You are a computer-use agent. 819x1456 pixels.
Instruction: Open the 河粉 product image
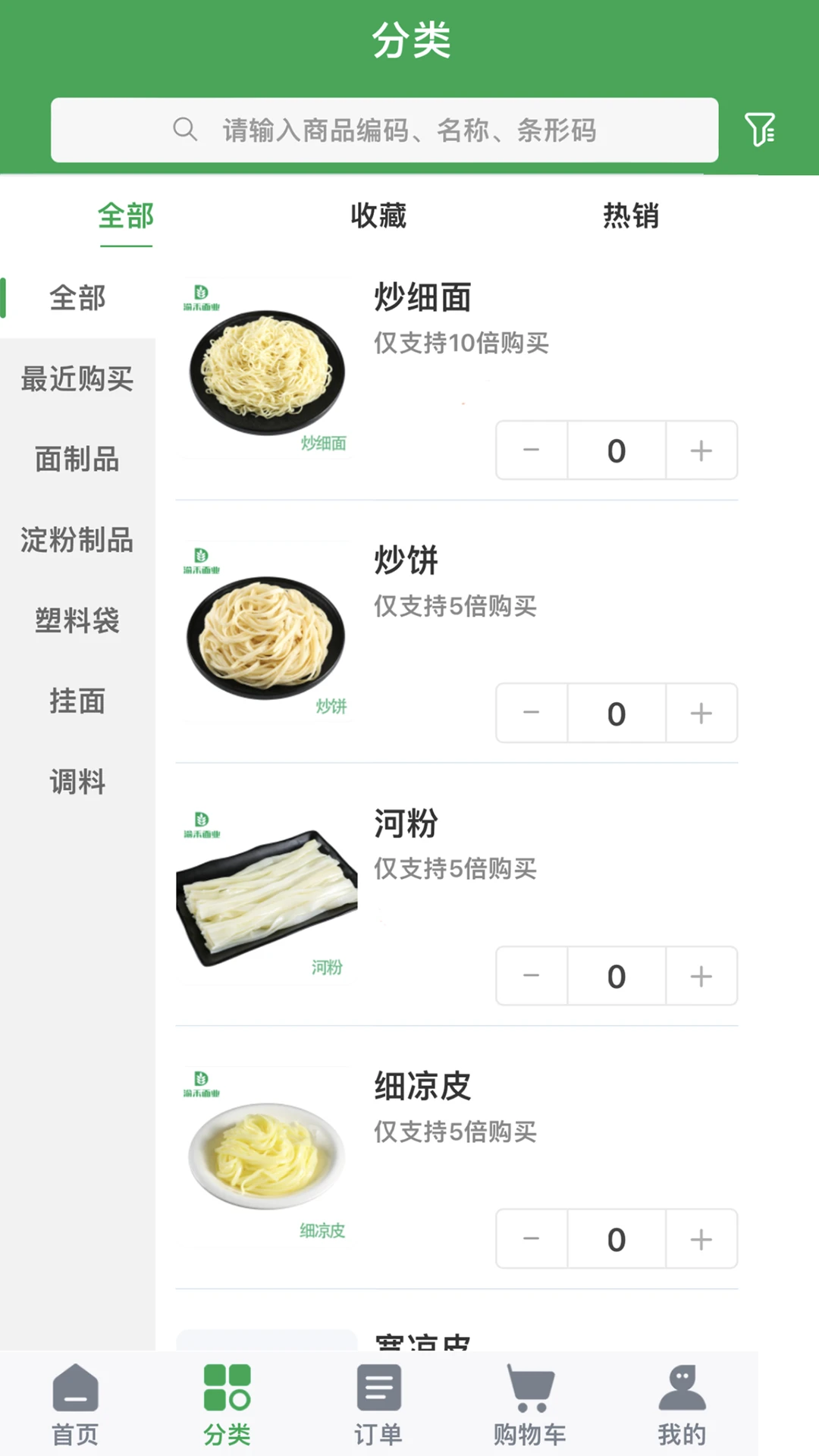(266, 896)
